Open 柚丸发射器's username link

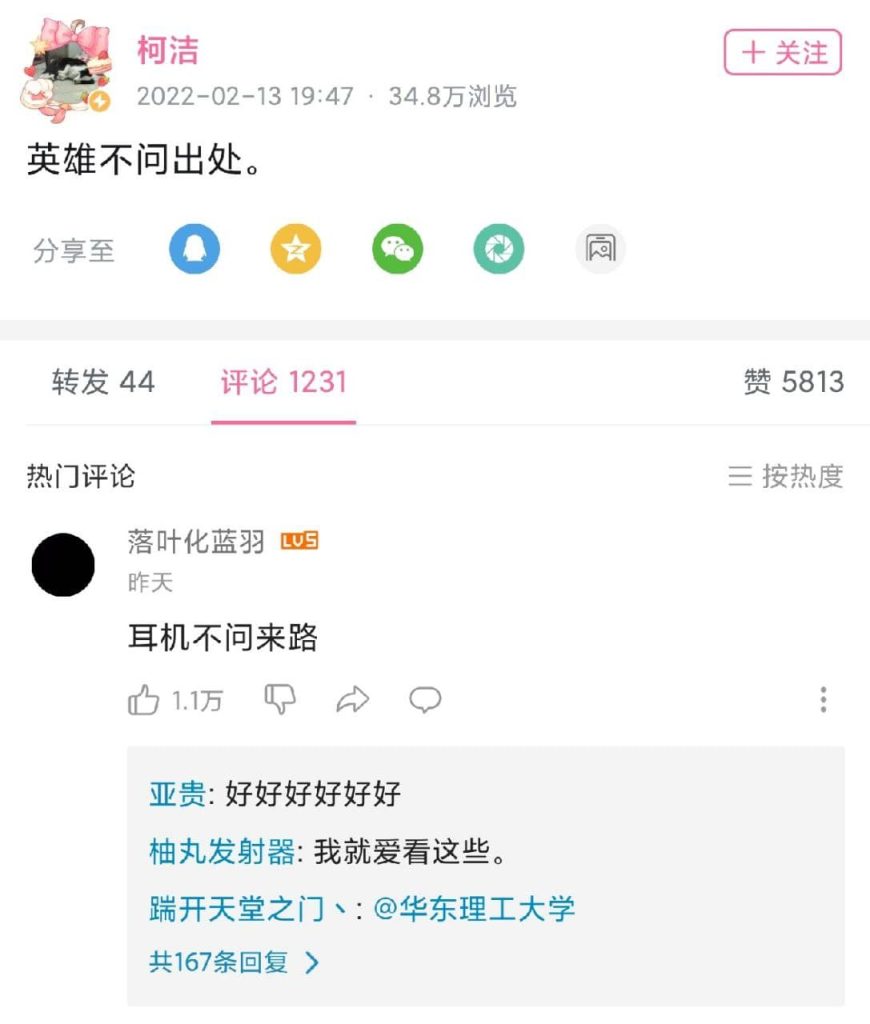222,852
